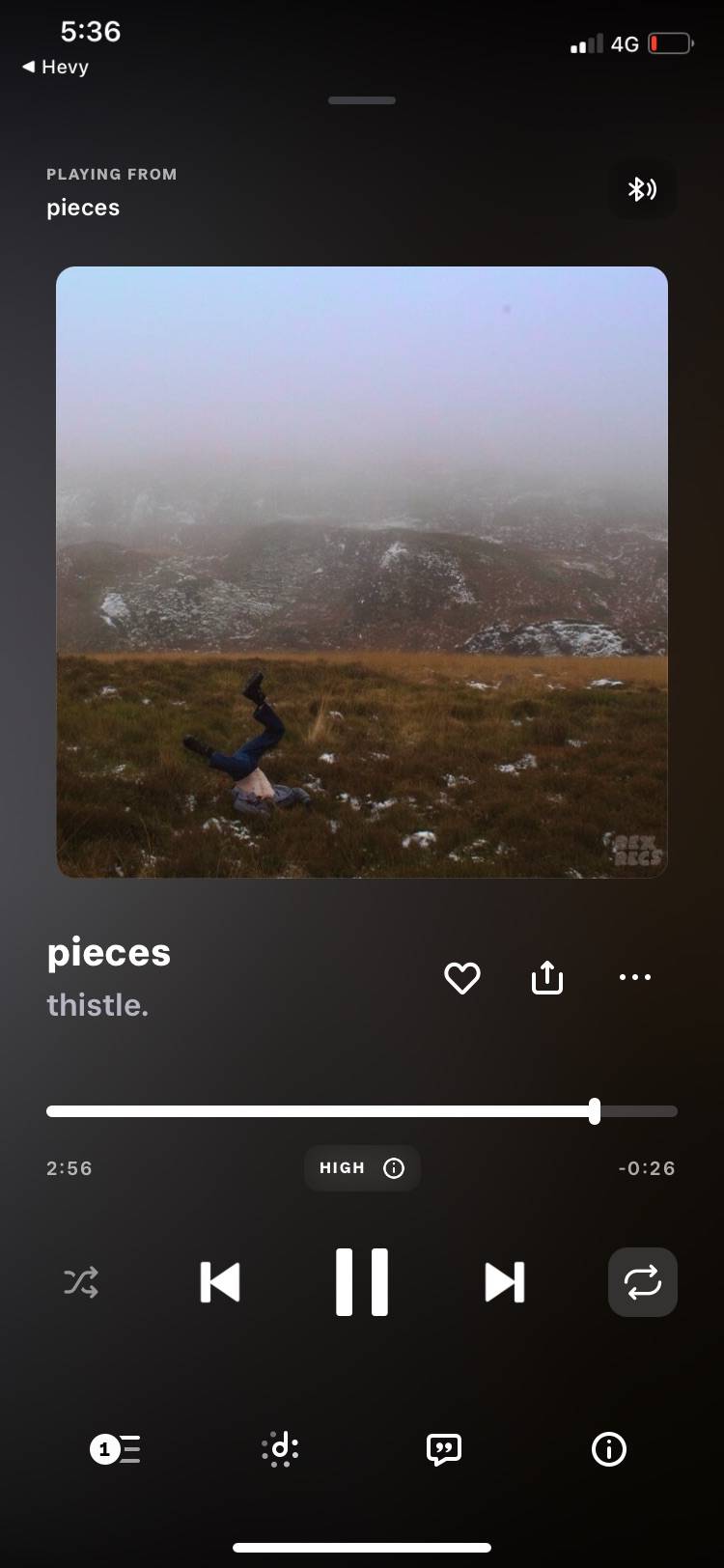Image resolution: width=724 pixels, height=1568 pixels.
Task: Pause the current song
Action: [362, 1282]
